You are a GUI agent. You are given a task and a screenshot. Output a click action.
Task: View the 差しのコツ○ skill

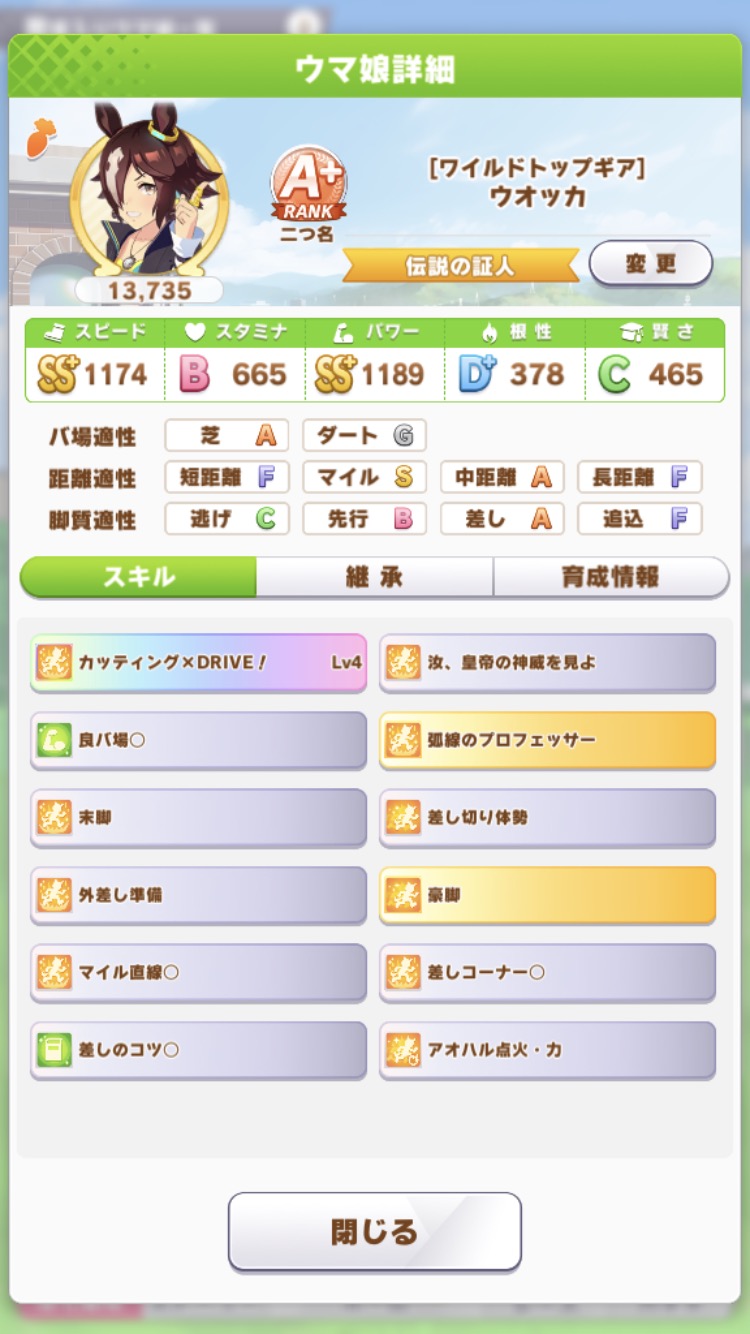198,1050
